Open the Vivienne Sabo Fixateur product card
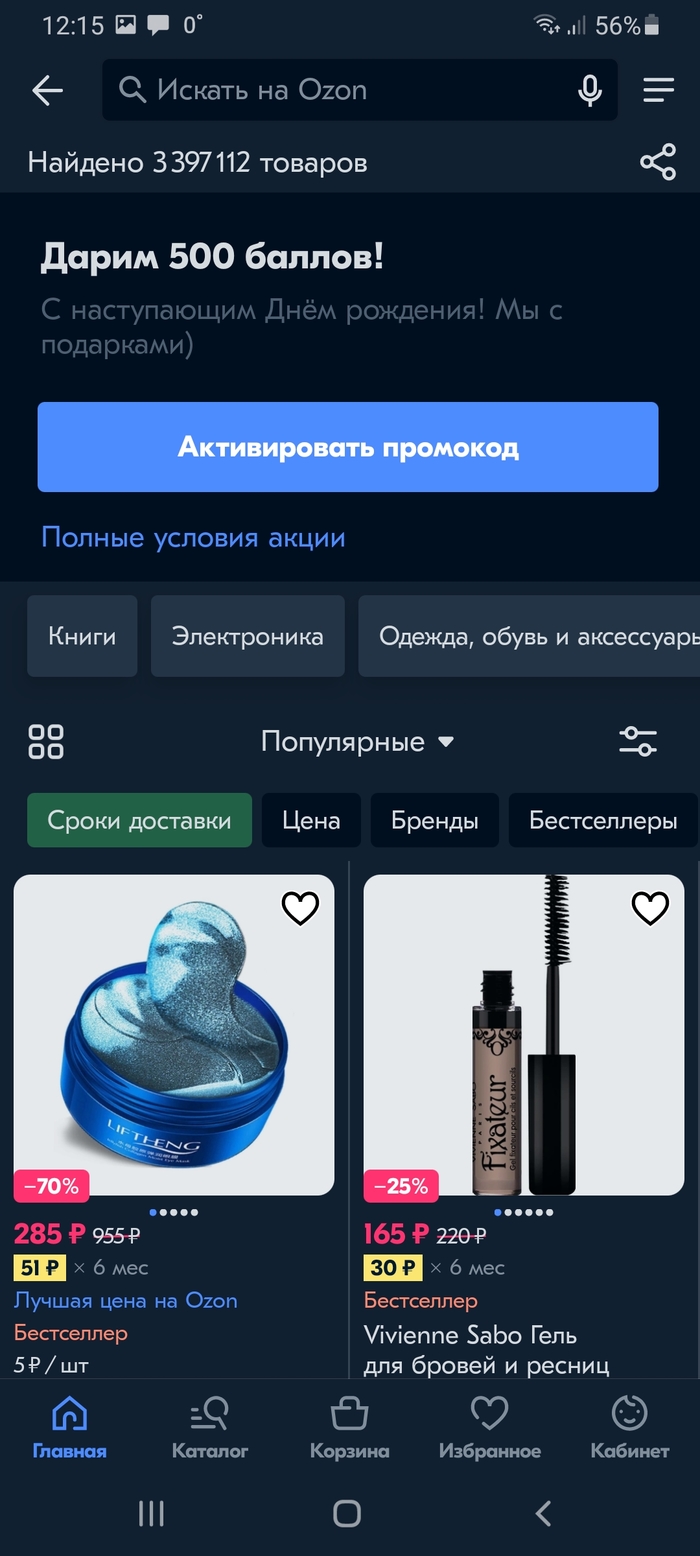Screen dimensions: 700x1556 pos(523,1035)
